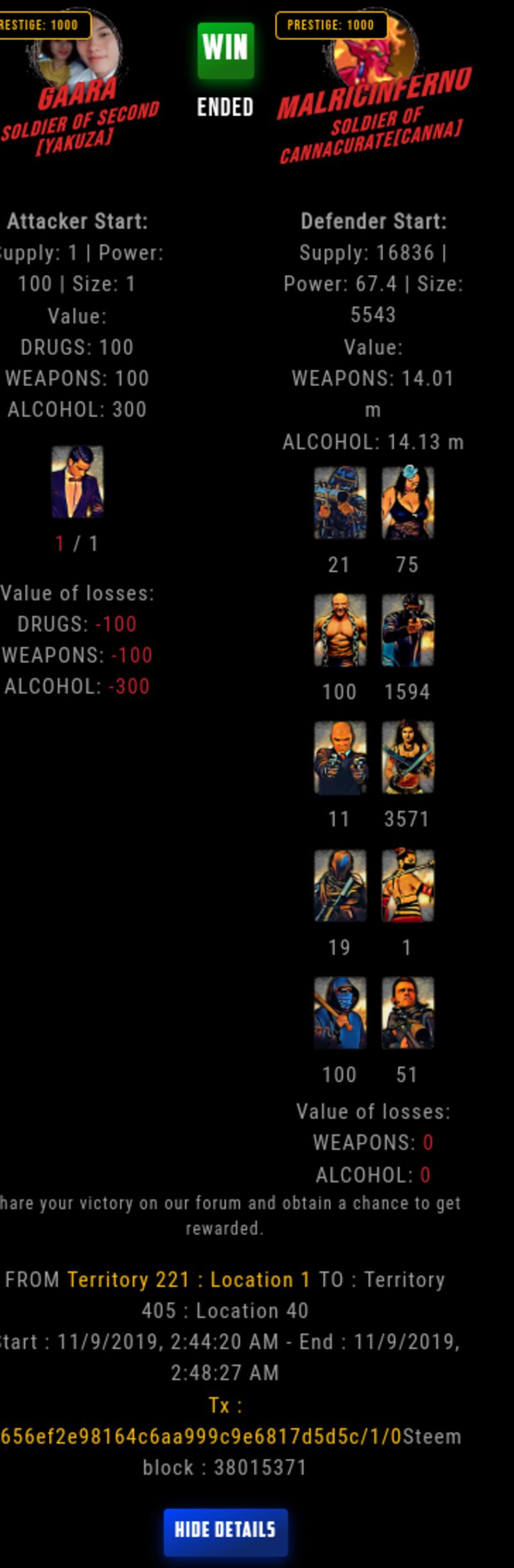
Task: Tap the HIDE DETAILS button
Action: click(225, 1530)
